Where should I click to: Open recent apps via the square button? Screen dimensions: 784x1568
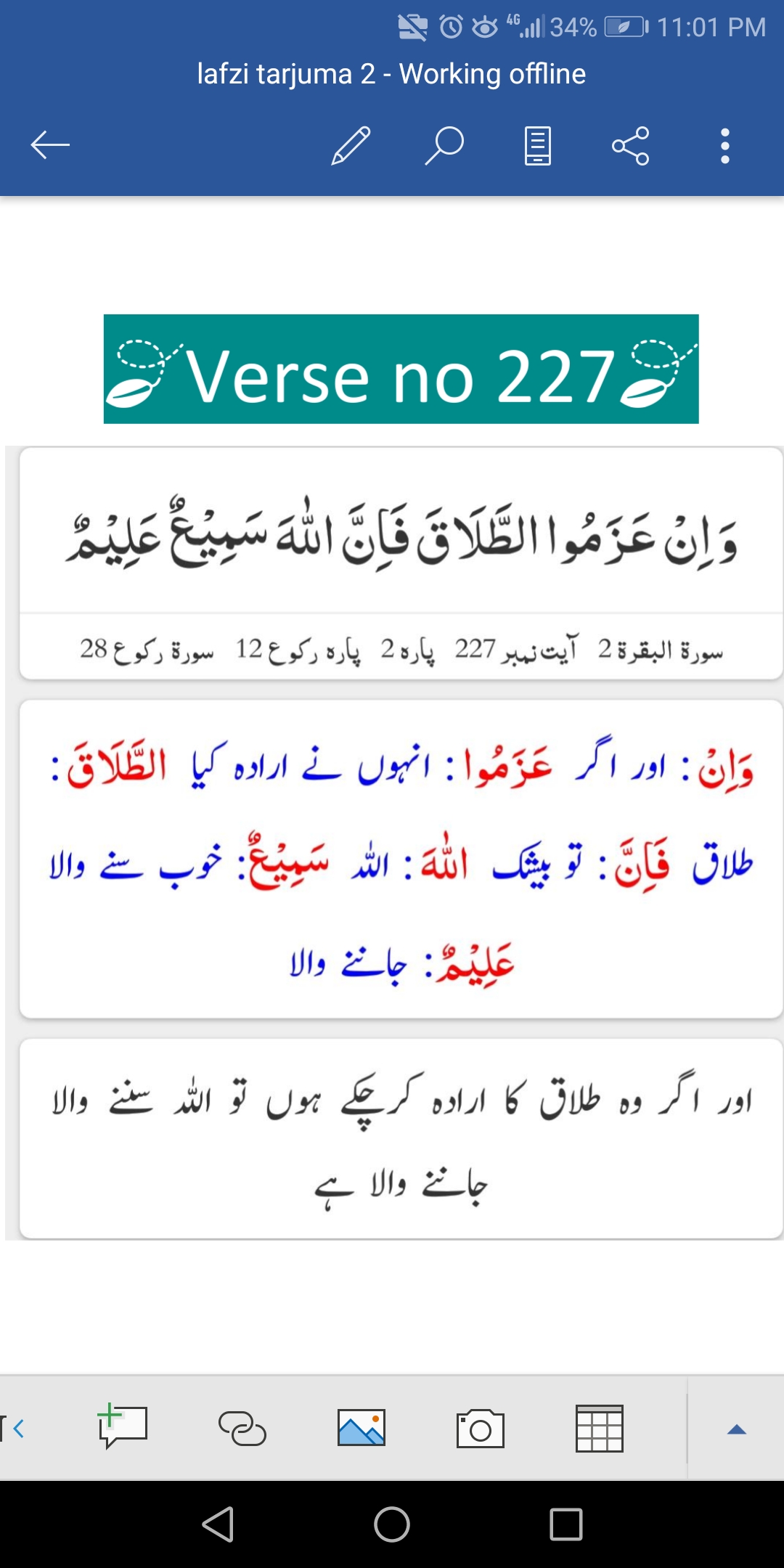566,1524
